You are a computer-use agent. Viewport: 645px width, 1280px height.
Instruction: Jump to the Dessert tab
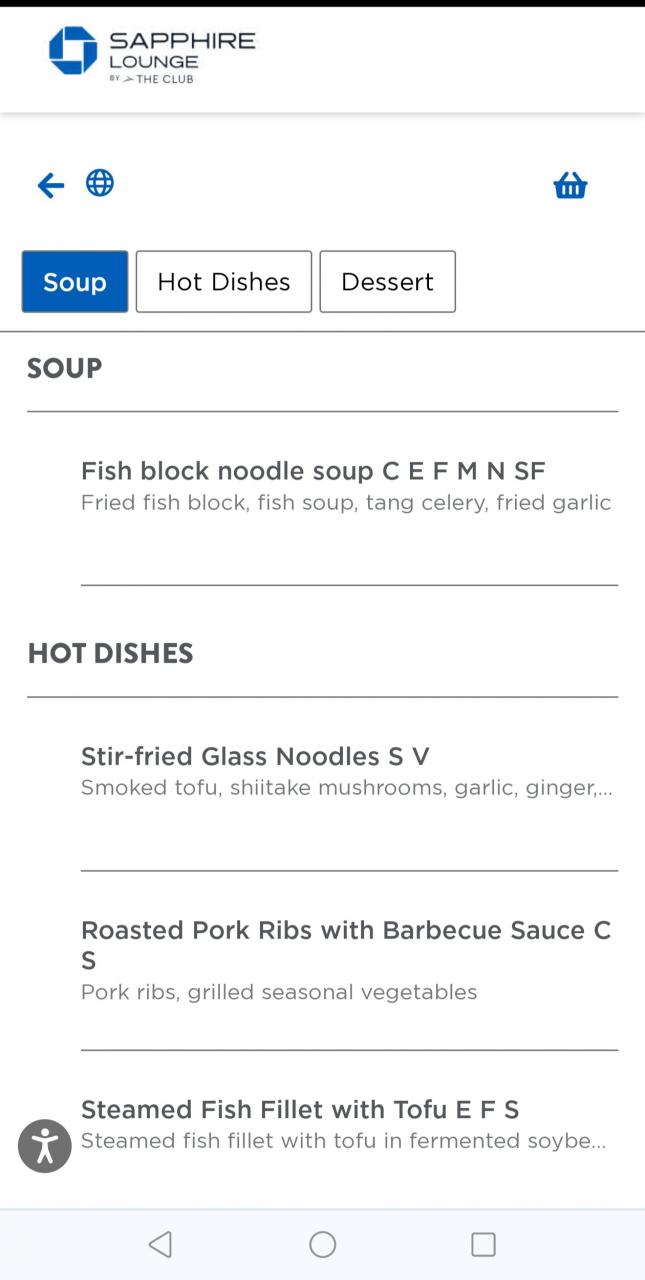coord(388,281)
